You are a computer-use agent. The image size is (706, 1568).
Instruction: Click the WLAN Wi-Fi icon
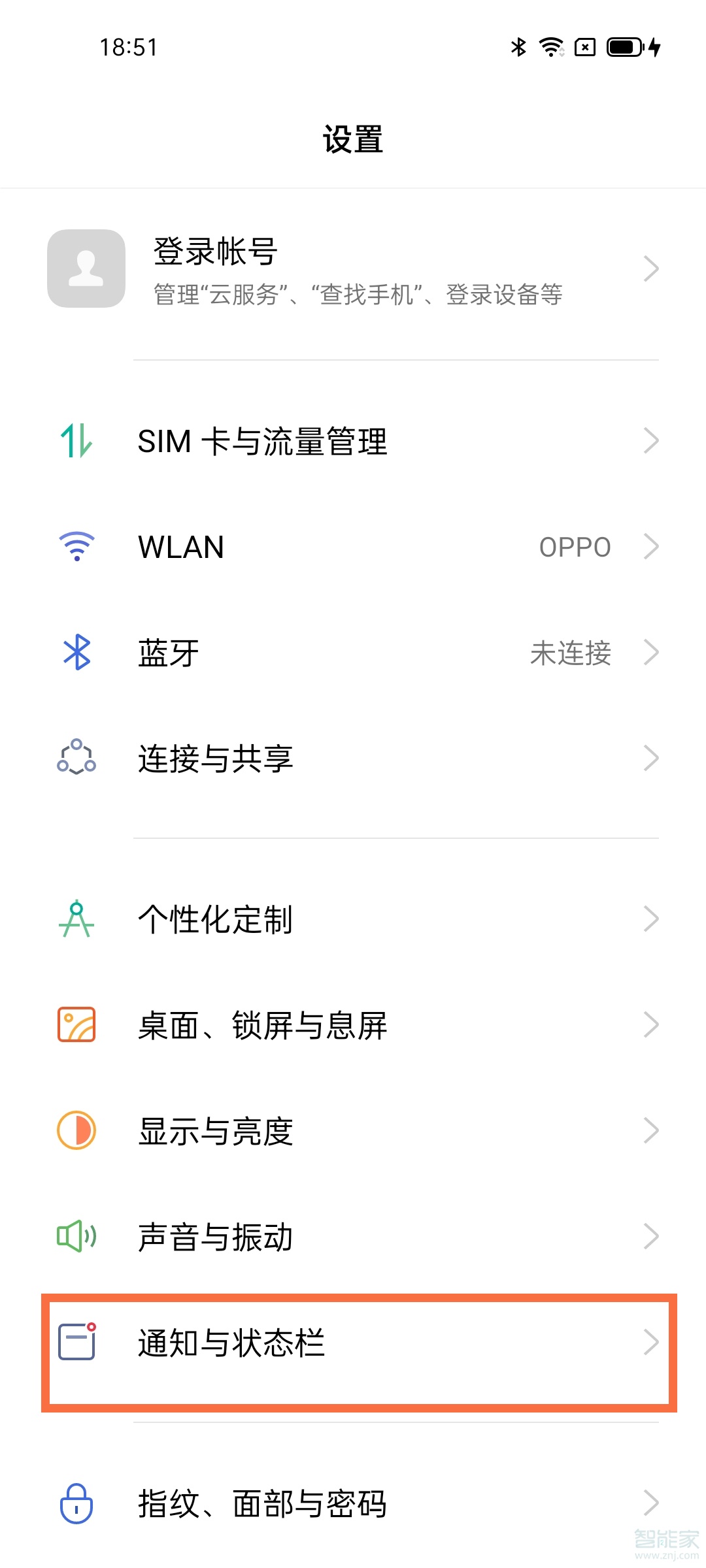[x=76, y=547]
